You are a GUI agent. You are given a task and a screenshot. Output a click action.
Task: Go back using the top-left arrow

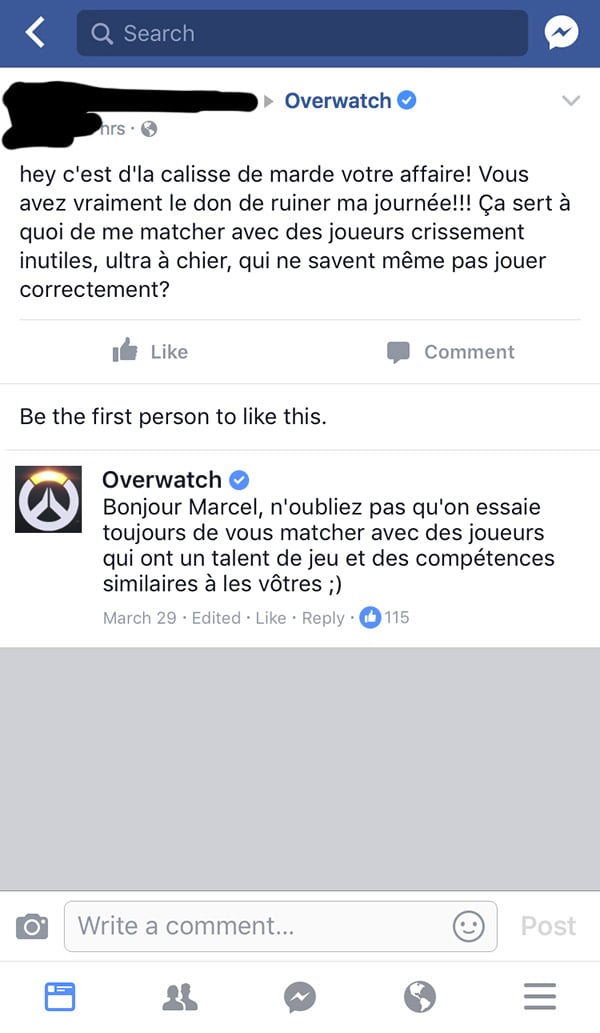coord(35,32)
